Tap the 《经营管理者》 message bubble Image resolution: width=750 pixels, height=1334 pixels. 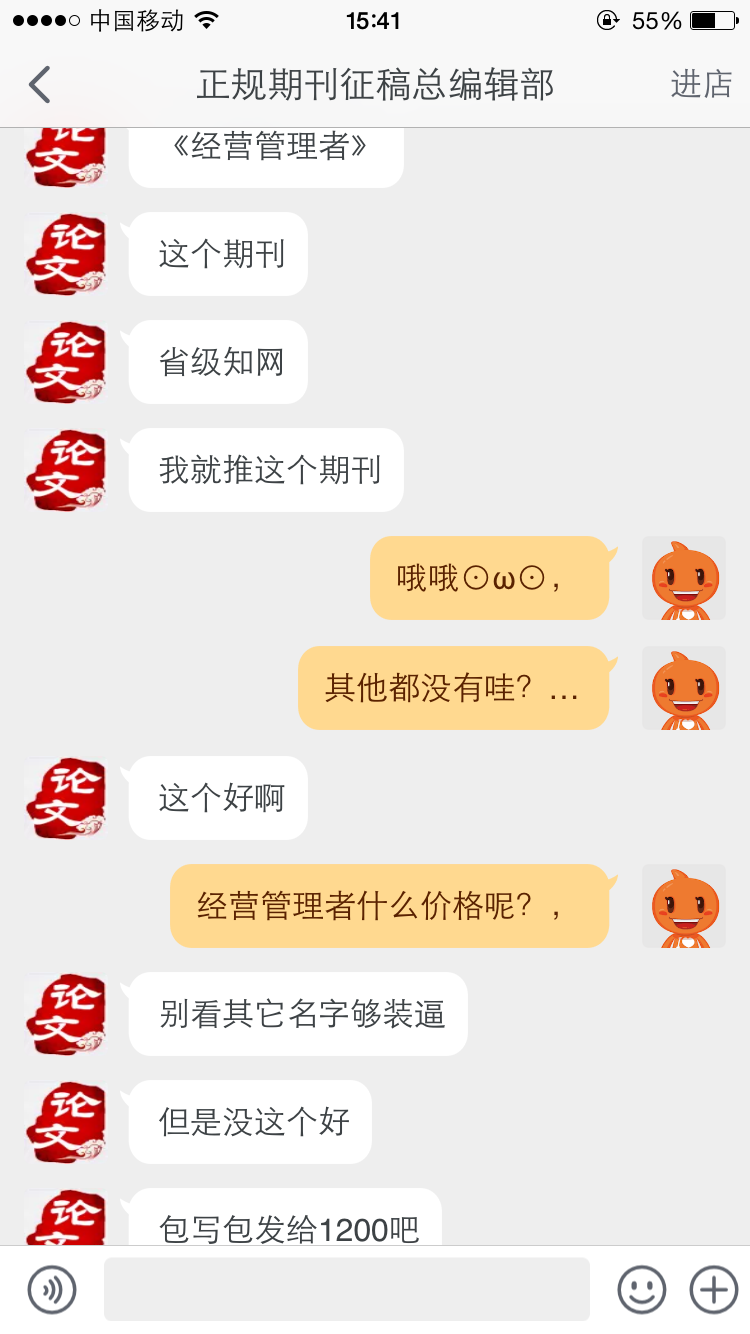[x=265, y=150]
